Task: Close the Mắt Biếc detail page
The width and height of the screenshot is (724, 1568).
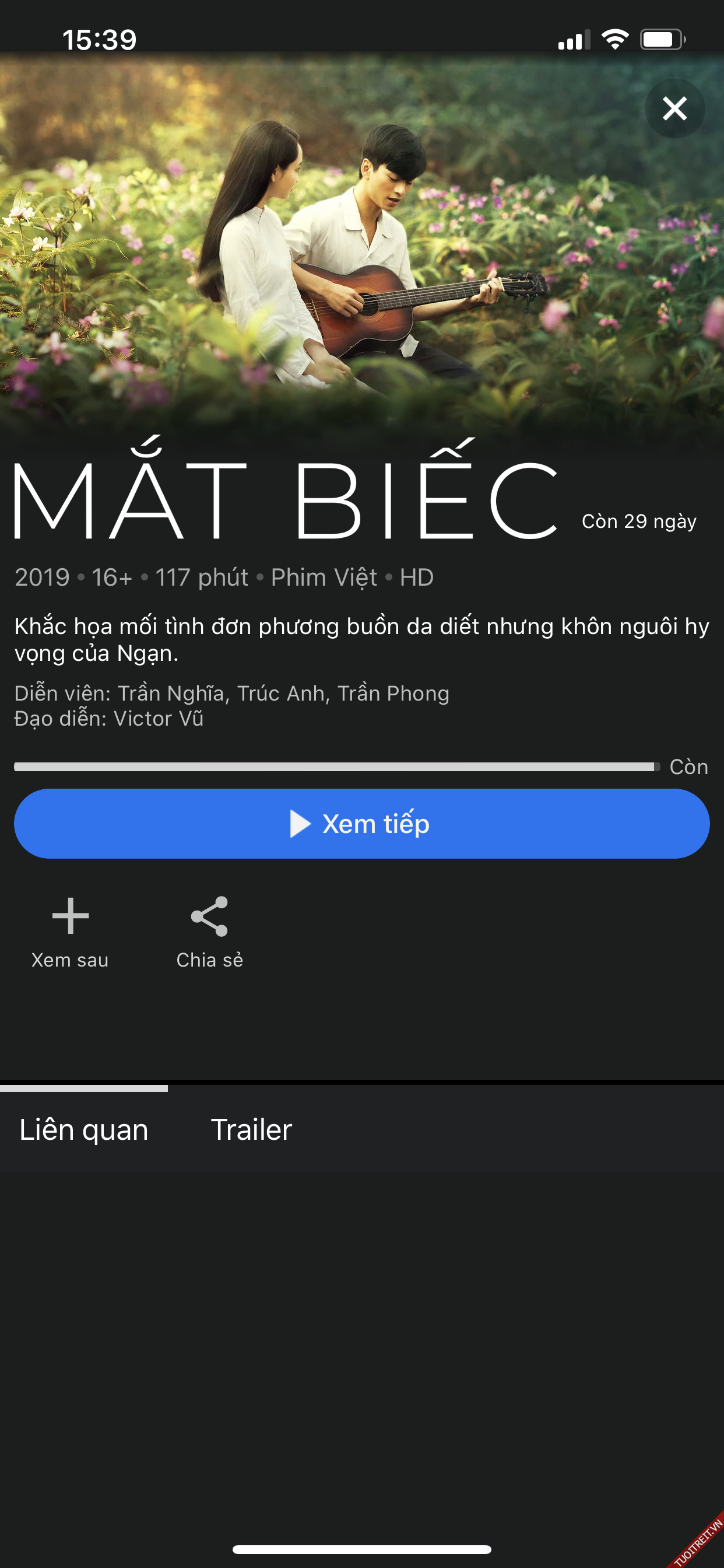Action: pyautogui.click(x=674, y=109)
